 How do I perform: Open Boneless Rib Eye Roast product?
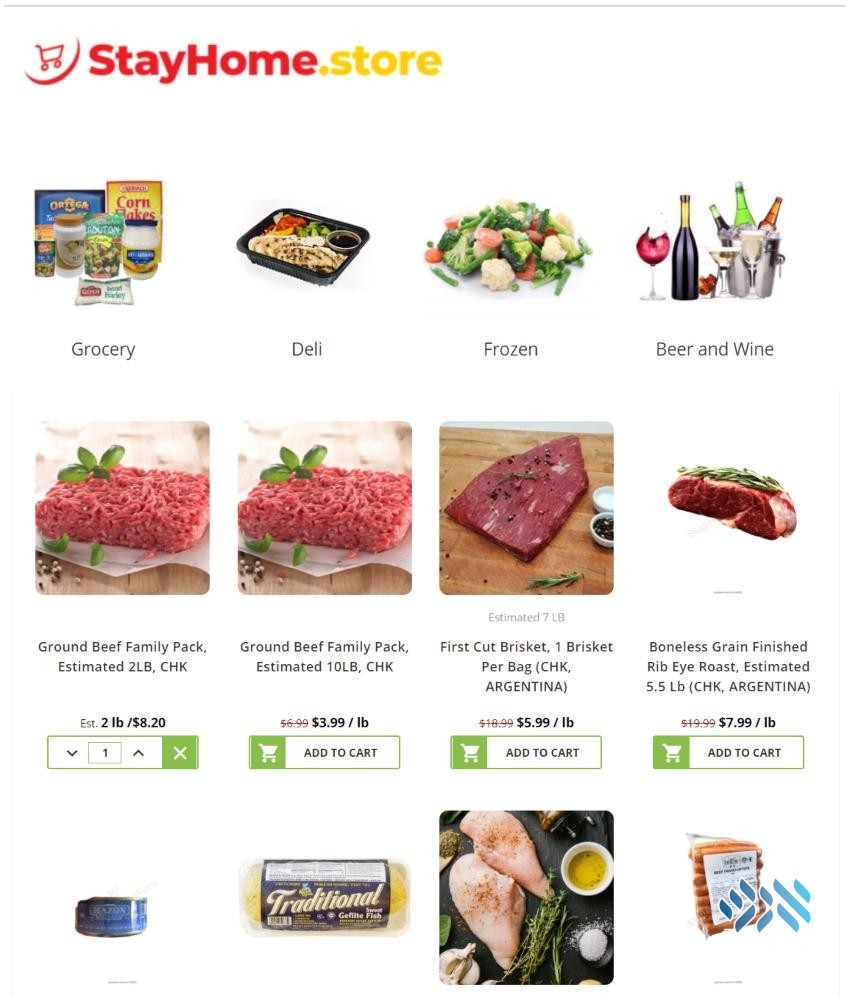pyautogui.click(x=728, y=666)
